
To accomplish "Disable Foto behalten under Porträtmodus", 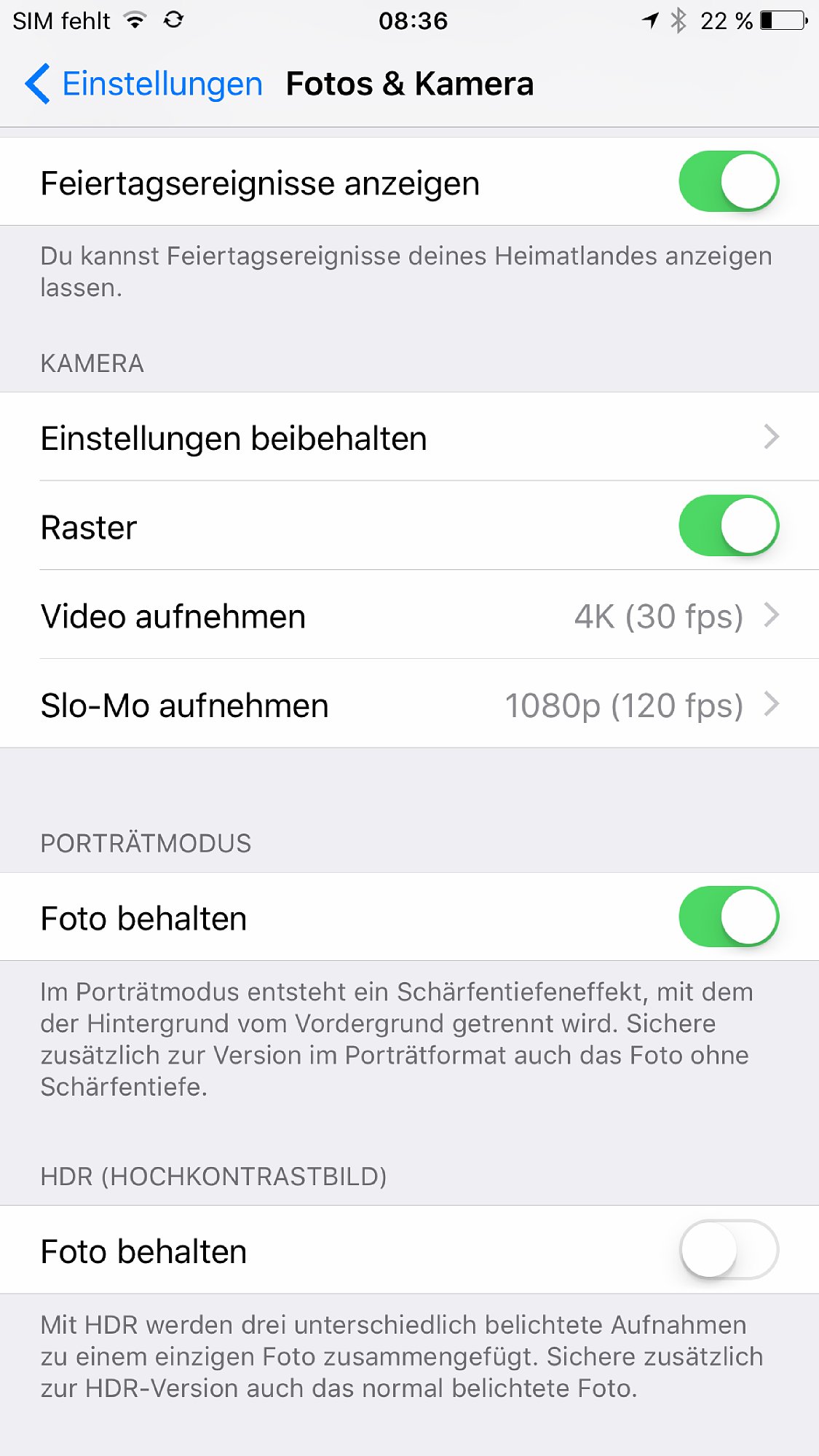I will [728, 917].
